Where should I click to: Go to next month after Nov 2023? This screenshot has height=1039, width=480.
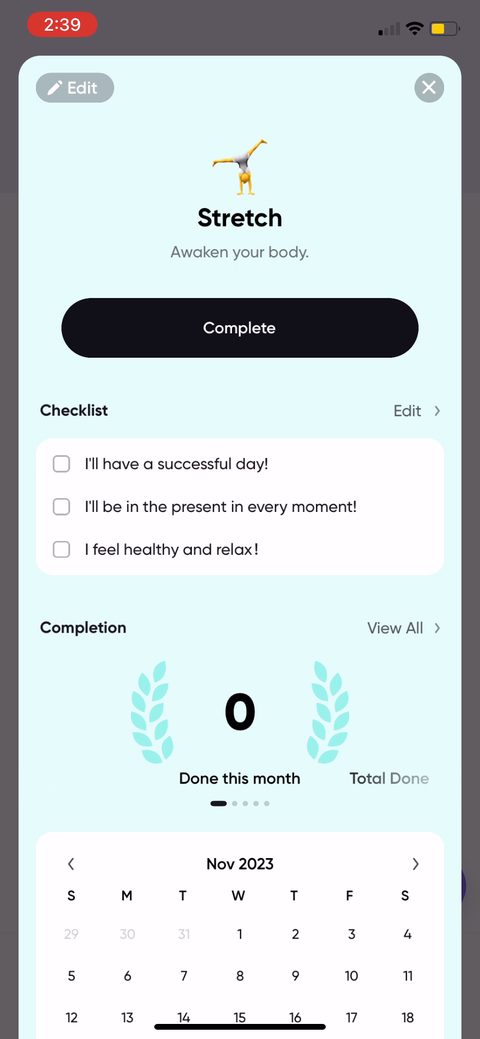pyautogui.click(x=416, y=864)
